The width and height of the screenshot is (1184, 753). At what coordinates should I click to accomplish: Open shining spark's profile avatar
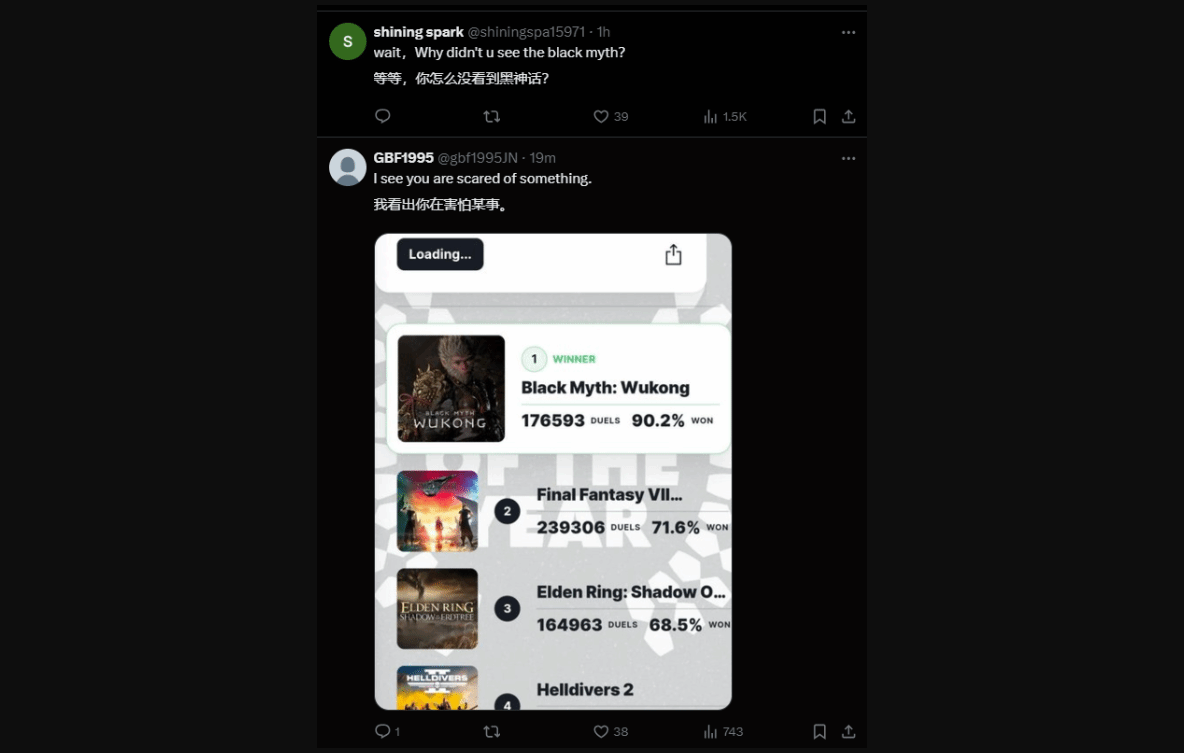pyautogui.click(x=347, y=42)
